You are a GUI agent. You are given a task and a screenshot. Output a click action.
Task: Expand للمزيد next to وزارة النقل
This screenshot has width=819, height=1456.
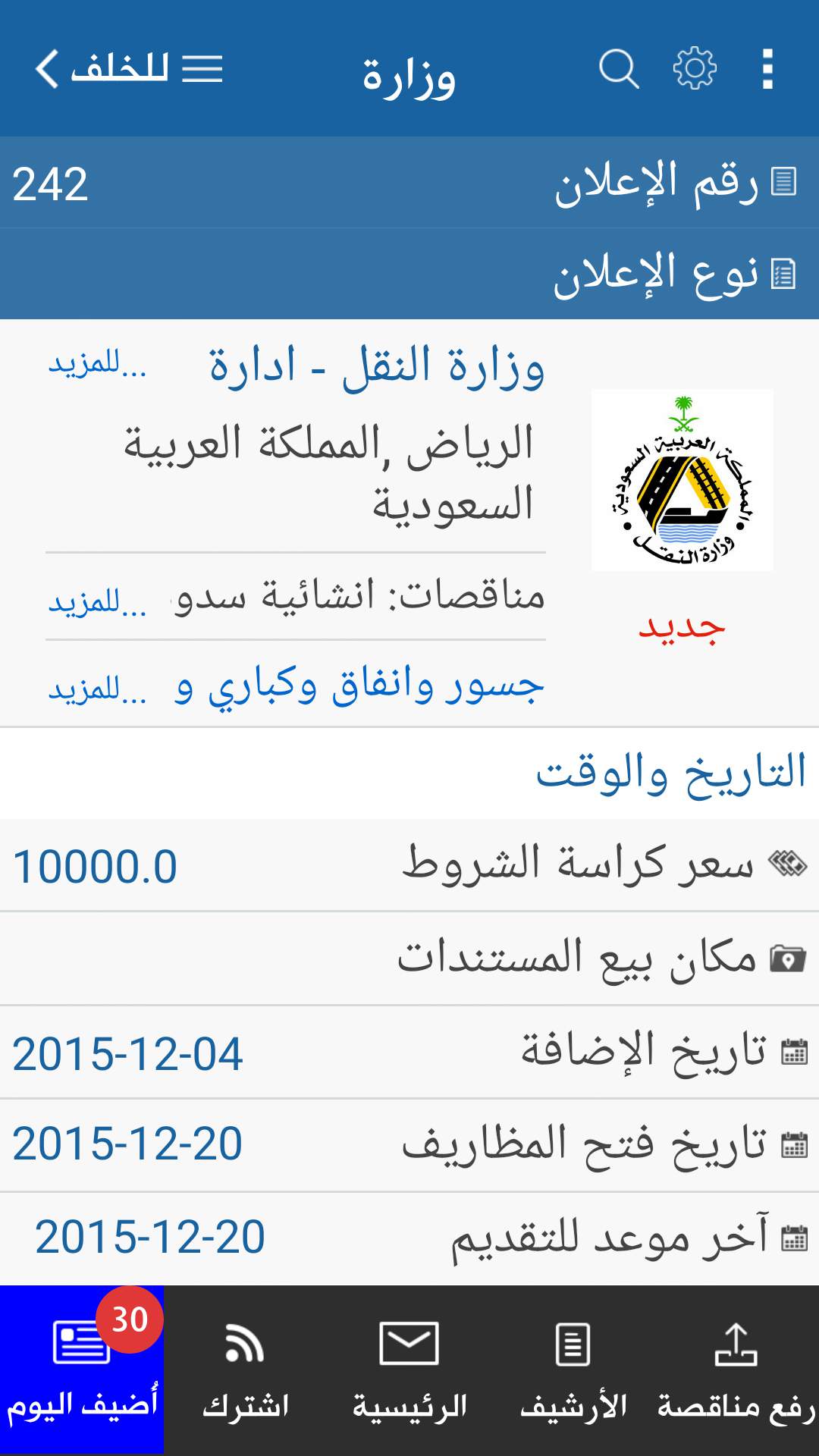(97, 365)
